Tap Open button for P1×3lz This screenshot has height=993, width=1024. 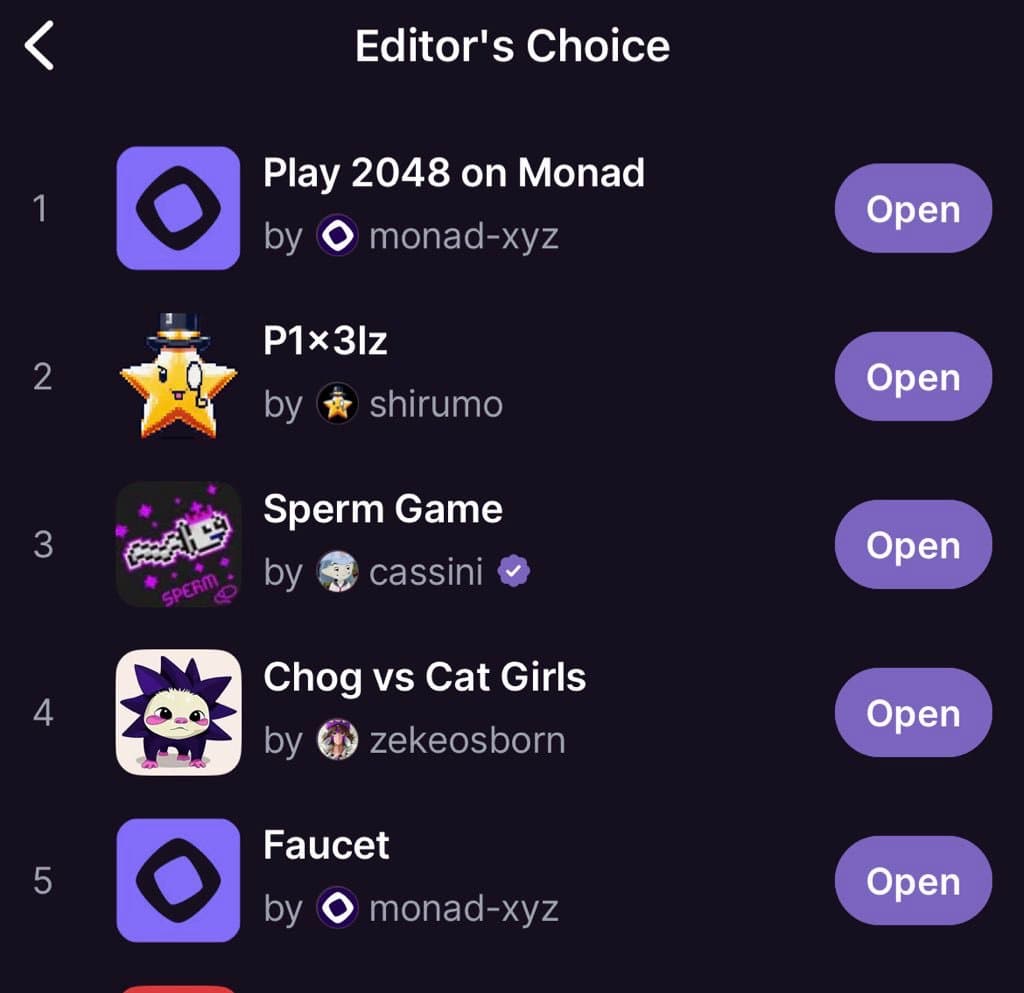[x=912, y=377]
